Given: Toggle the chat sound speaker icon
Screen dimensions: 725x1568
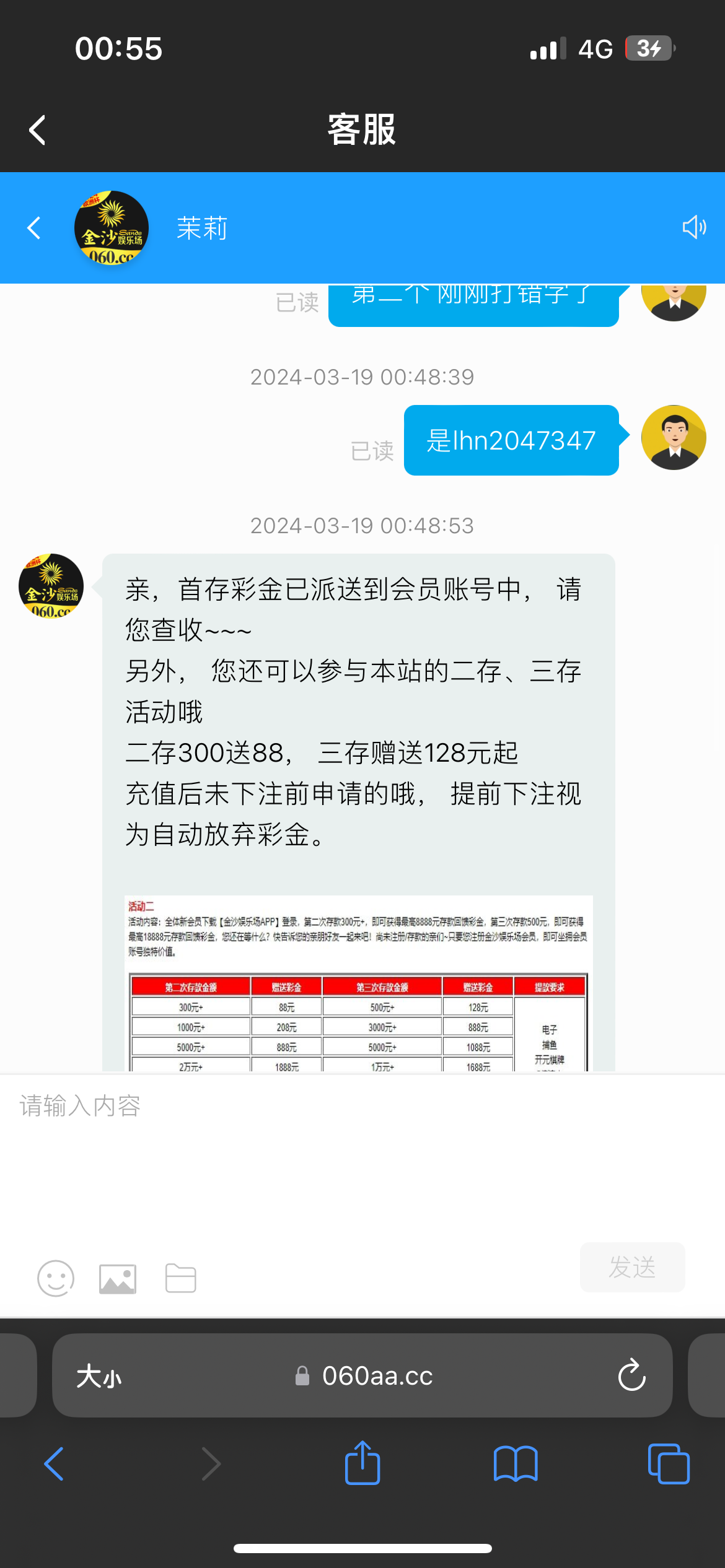Looking at the screenshot, I should click(x=694, y=227).
